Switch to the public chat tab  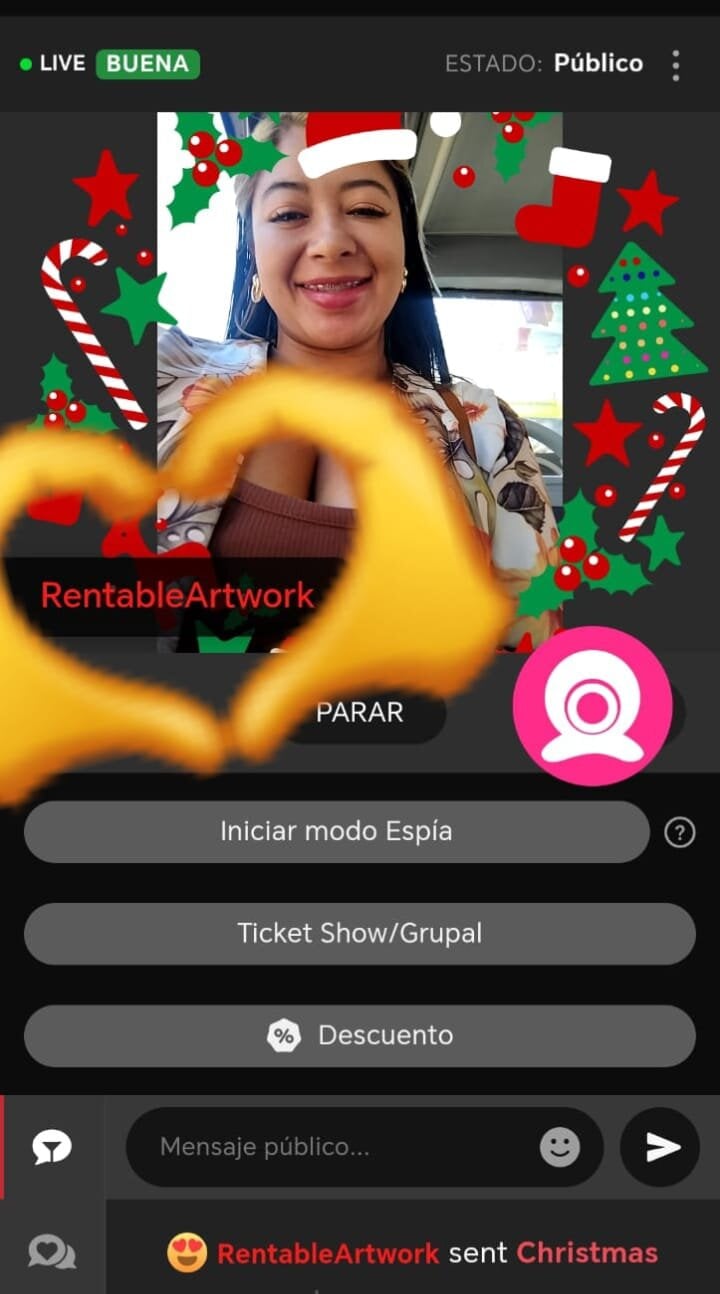(52, 1147)
